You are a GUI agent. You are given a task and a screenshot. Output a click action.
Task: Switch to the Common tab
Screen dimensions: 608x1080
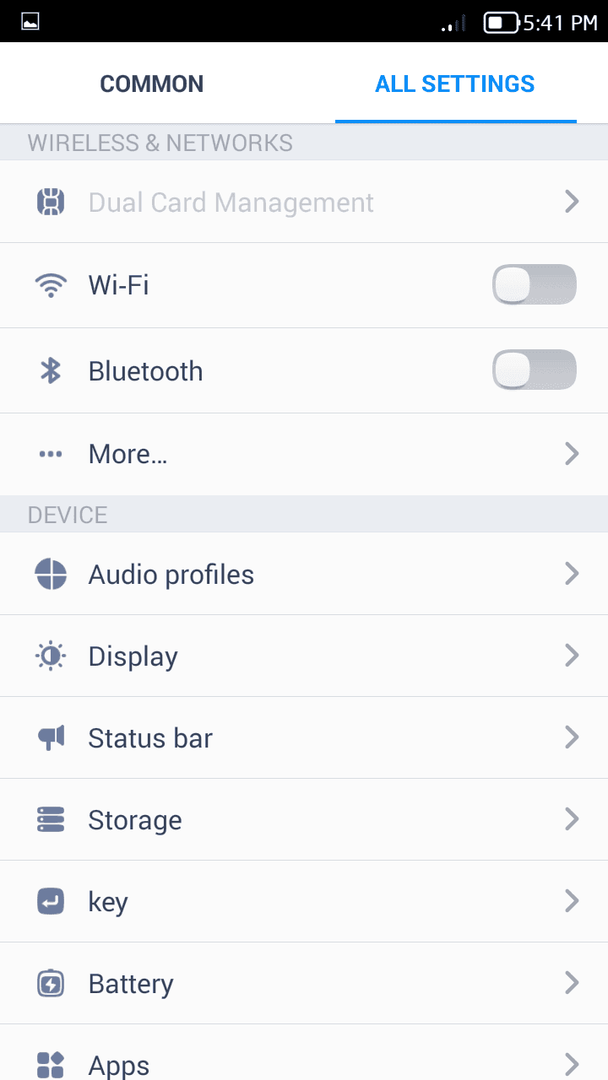click(x=151, y=83)
